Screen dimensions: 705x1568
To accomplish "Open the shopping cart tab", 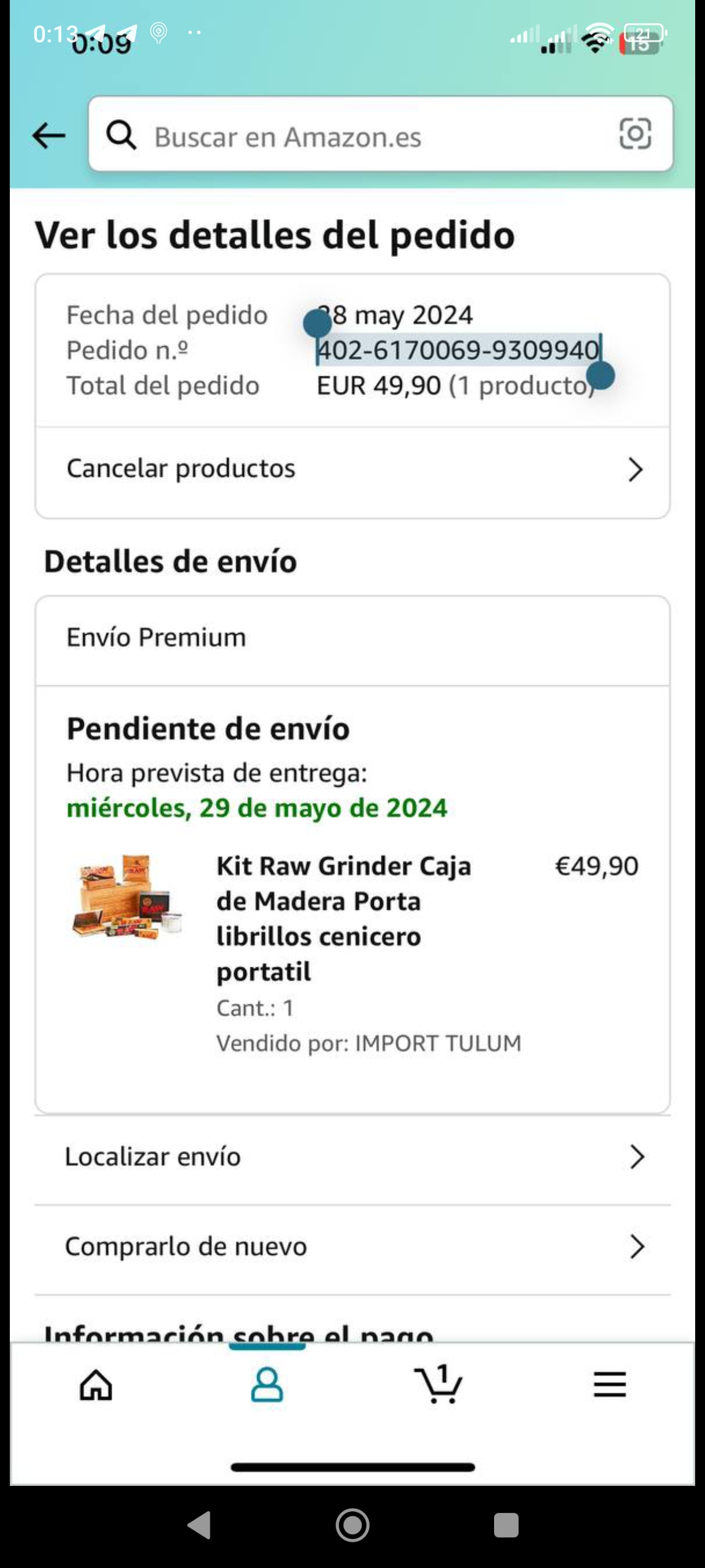I will (438, 1385).
